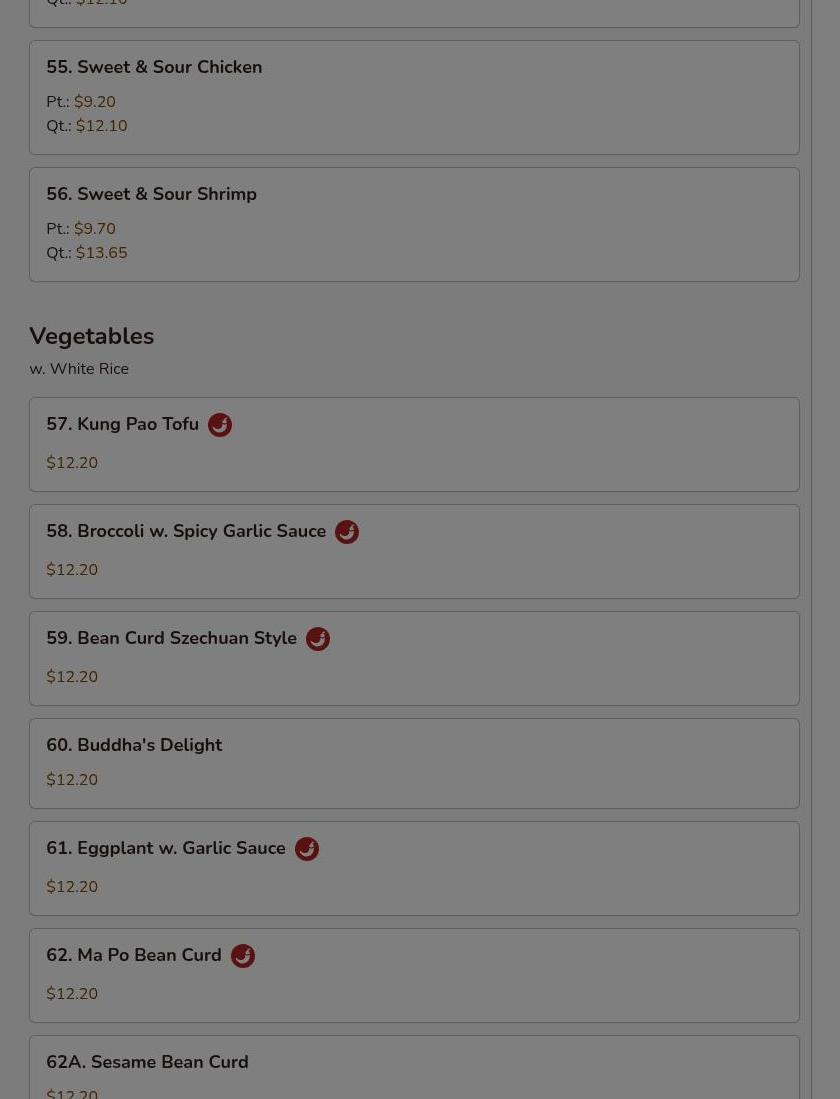Open 55. Sweet & Sour Chicken item
Image resolution: width=840 pixels, height=1099 pixels.
point(414,97)
